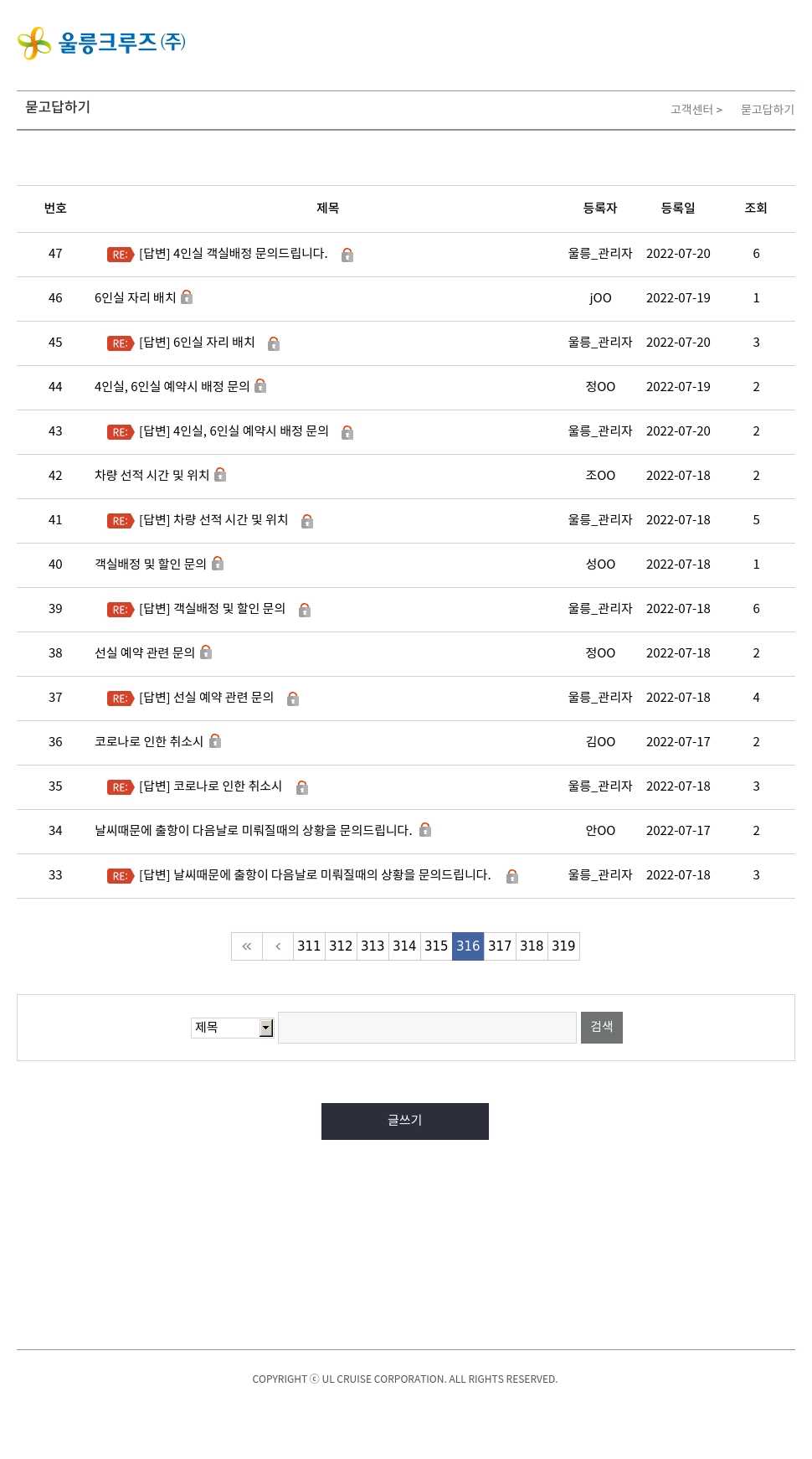
Task: Open reply post number 33 about 날씨
Action: coord(315,875)
